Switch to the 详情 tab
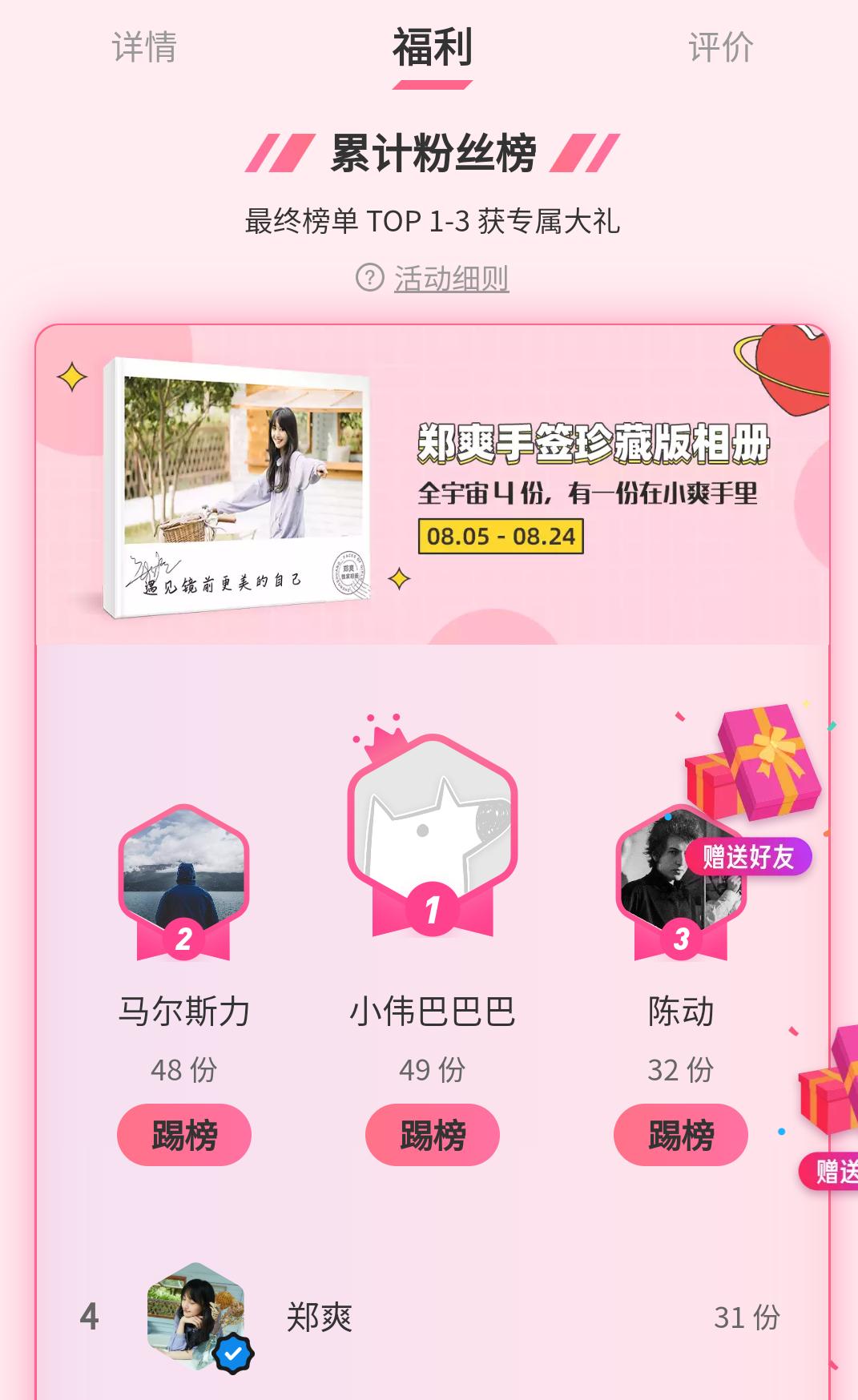The image size is (858, 1400). click(x=144, y=47)
